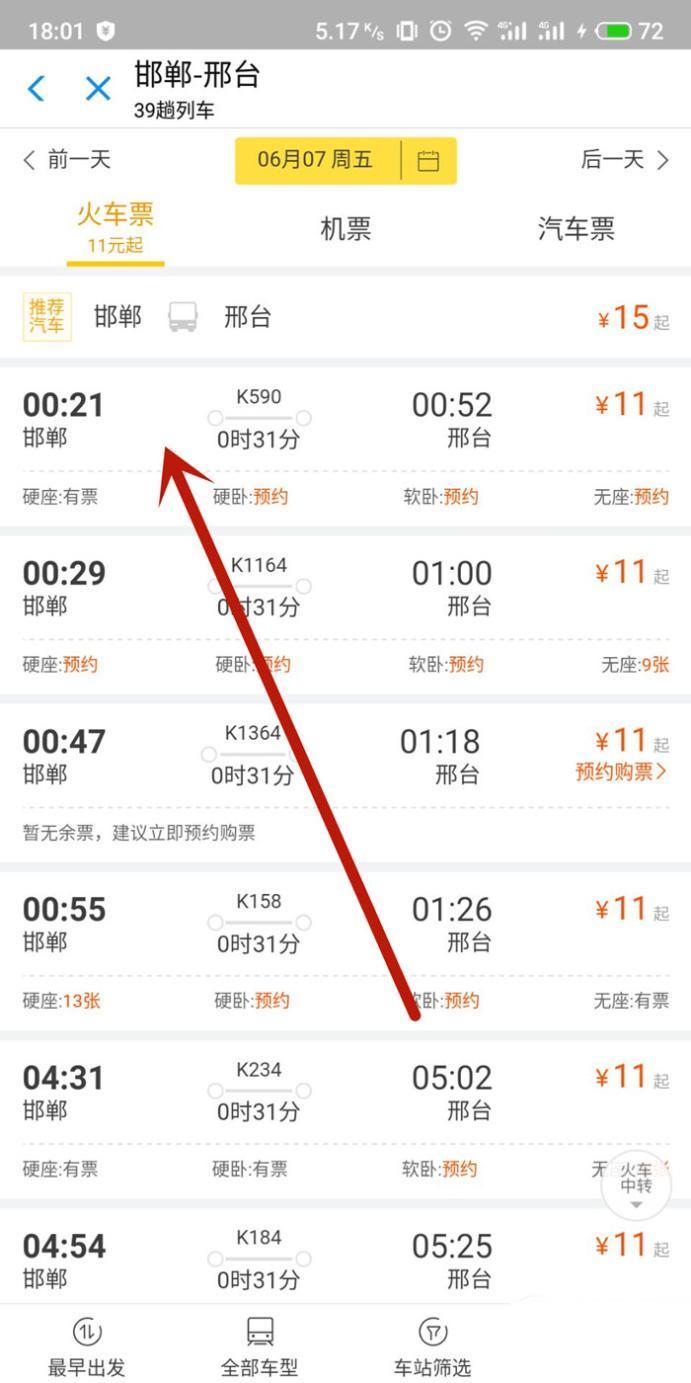
Task: Open train K1164 departing at 00:29
Action: coord(345,614)
